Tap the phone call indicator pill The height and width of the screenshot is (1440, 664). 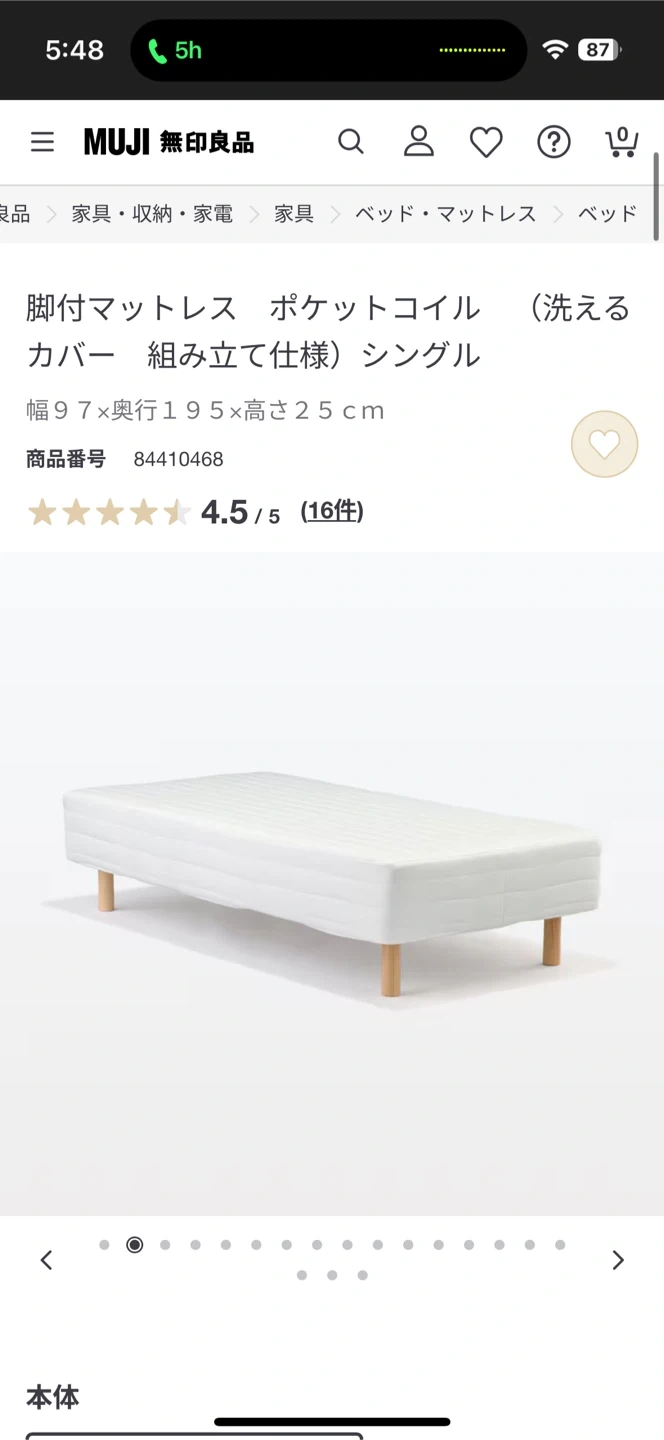(x=175, y=50)
